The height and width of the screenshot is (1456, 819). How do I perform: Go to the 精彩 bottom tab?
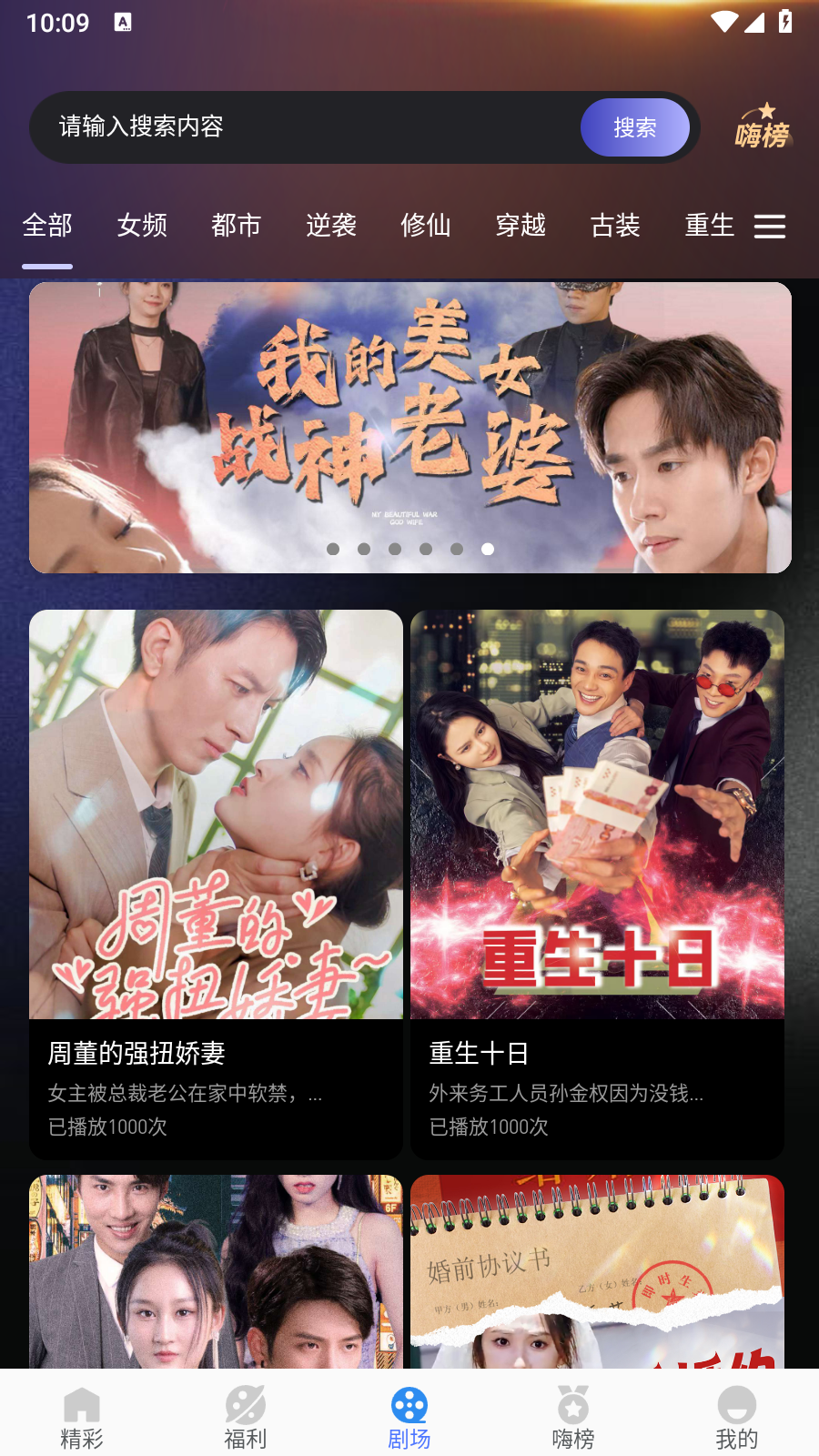click(x=82, y=1418)
